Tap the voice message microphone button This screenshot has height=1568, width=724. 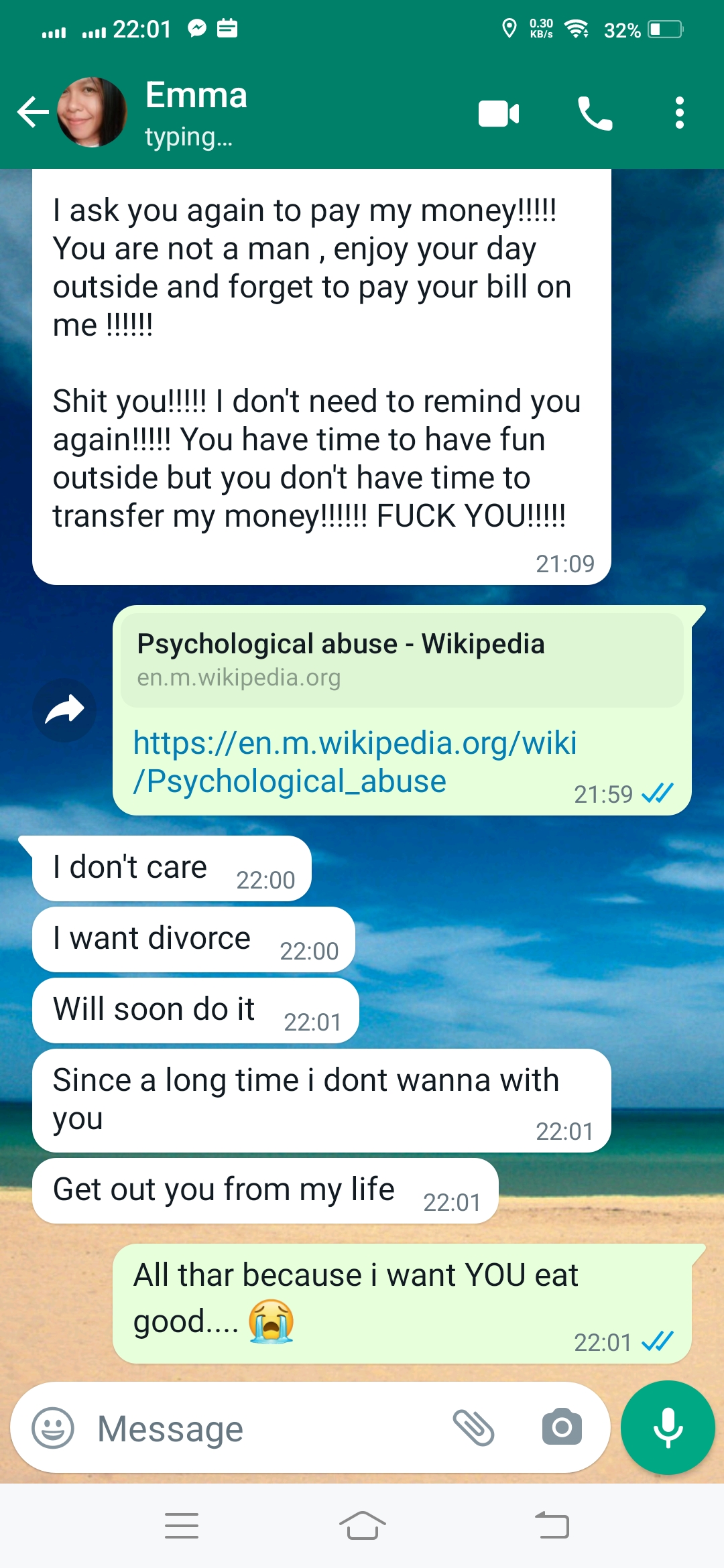point(668,1428)
